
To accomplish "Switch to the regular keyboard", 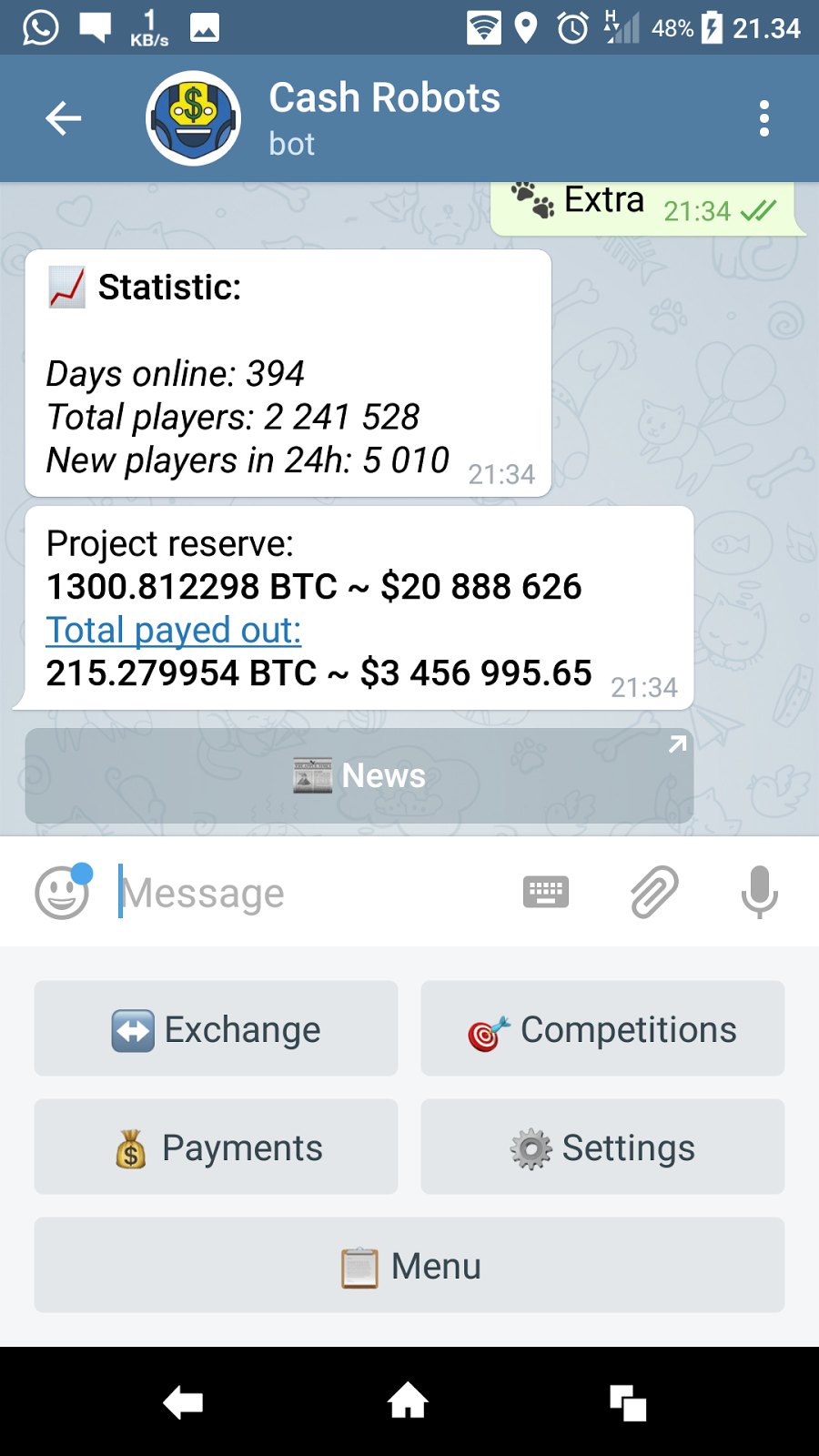I will [x=546, y=892].
